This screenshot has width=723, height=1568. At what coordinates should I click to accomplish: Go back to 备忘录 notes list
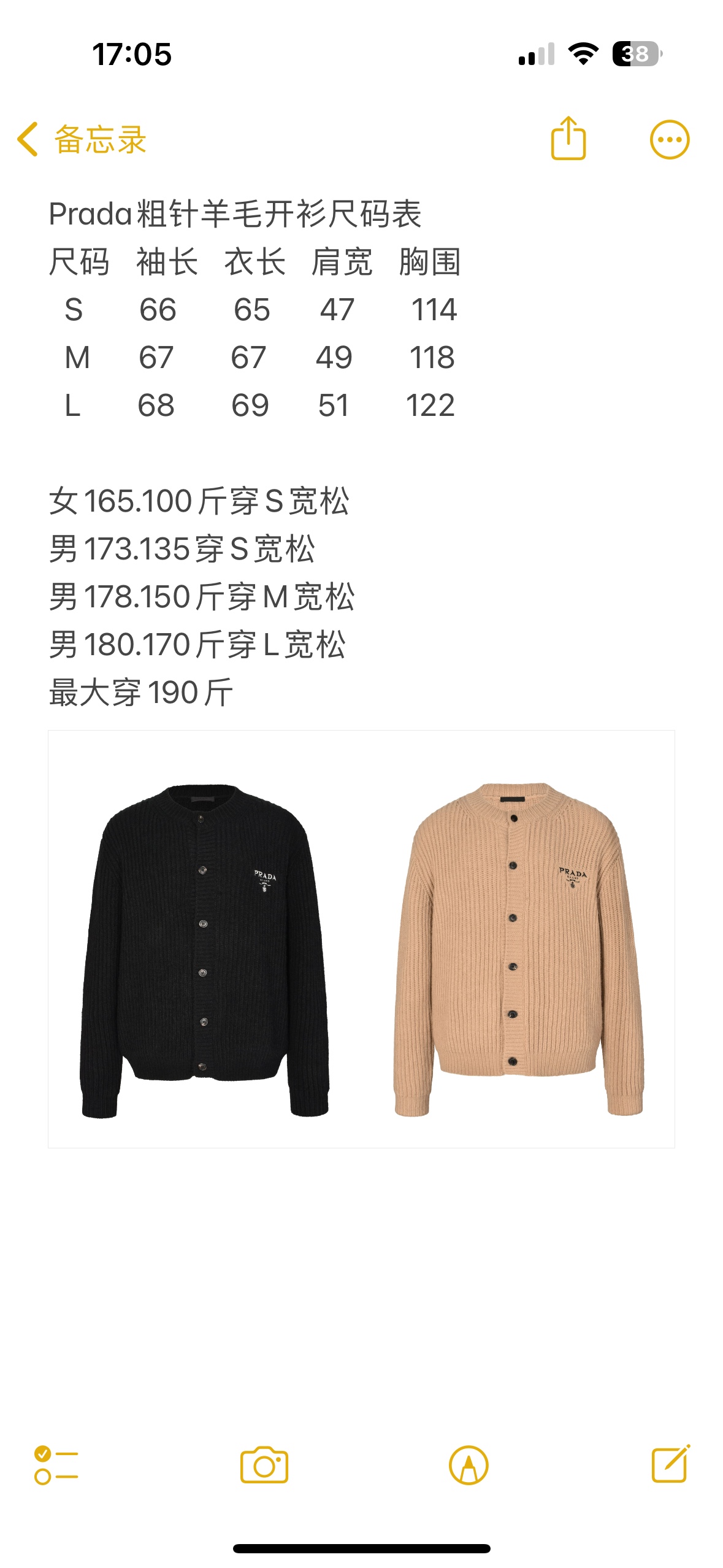click(82, 139)
